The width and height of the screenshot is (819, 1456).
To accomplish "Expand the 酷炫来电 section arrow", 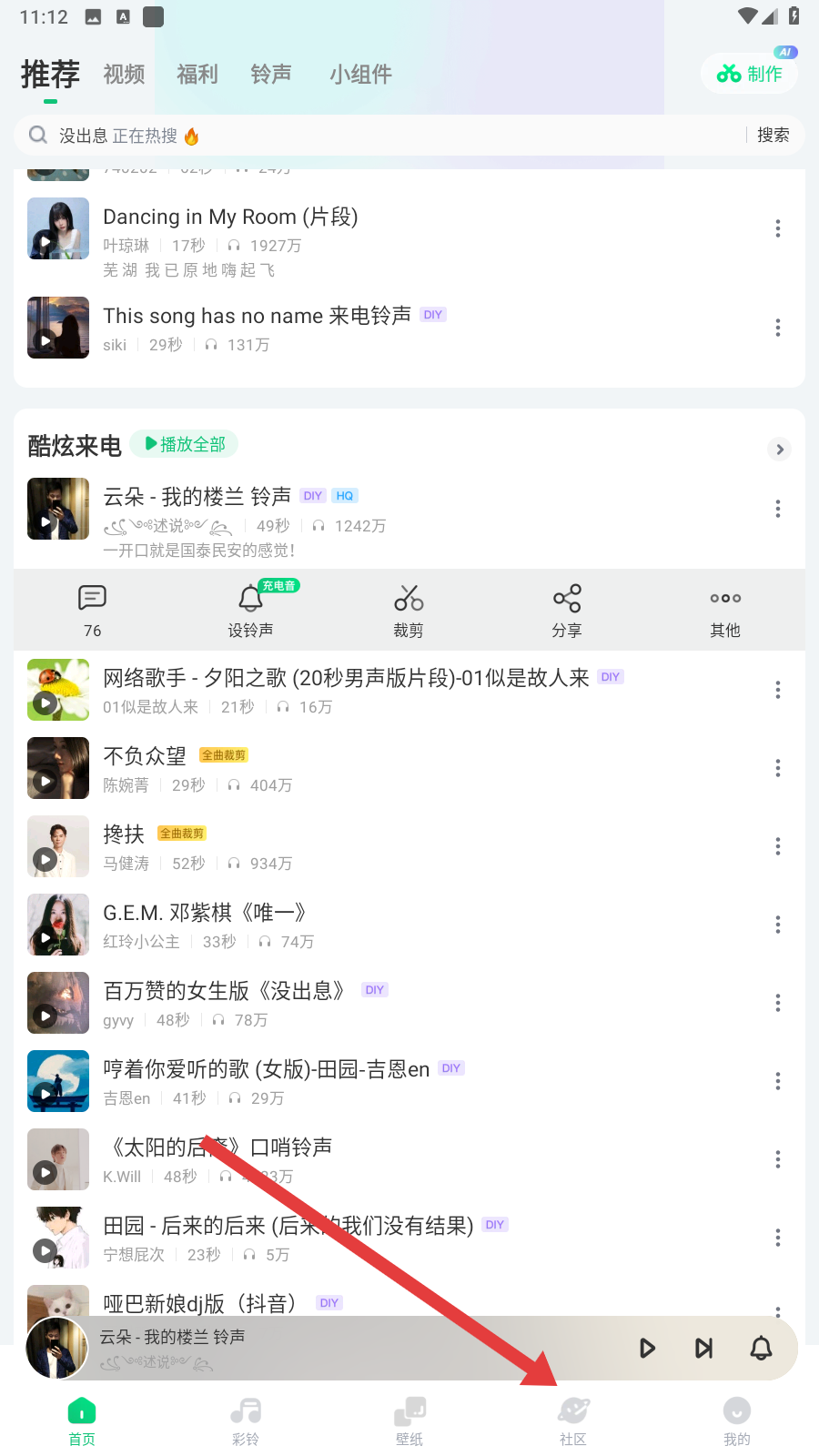I will (x=779, y=450).
